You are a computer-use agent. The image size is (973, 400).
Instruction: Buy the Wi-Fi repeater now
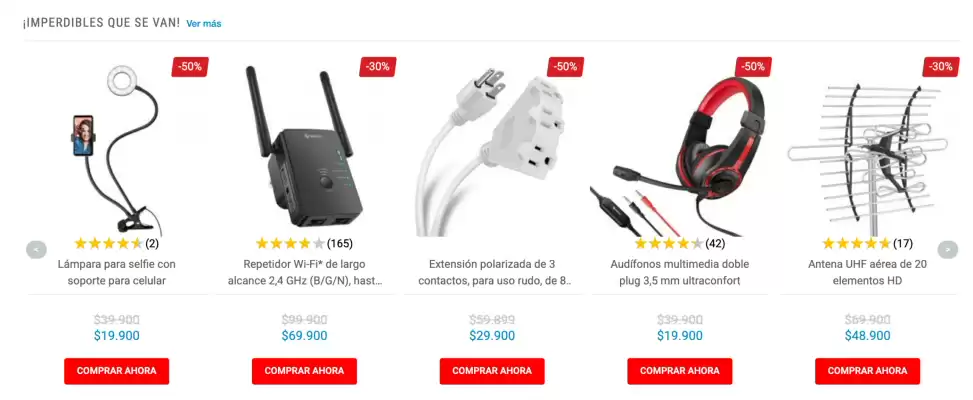tap(304, 371)
